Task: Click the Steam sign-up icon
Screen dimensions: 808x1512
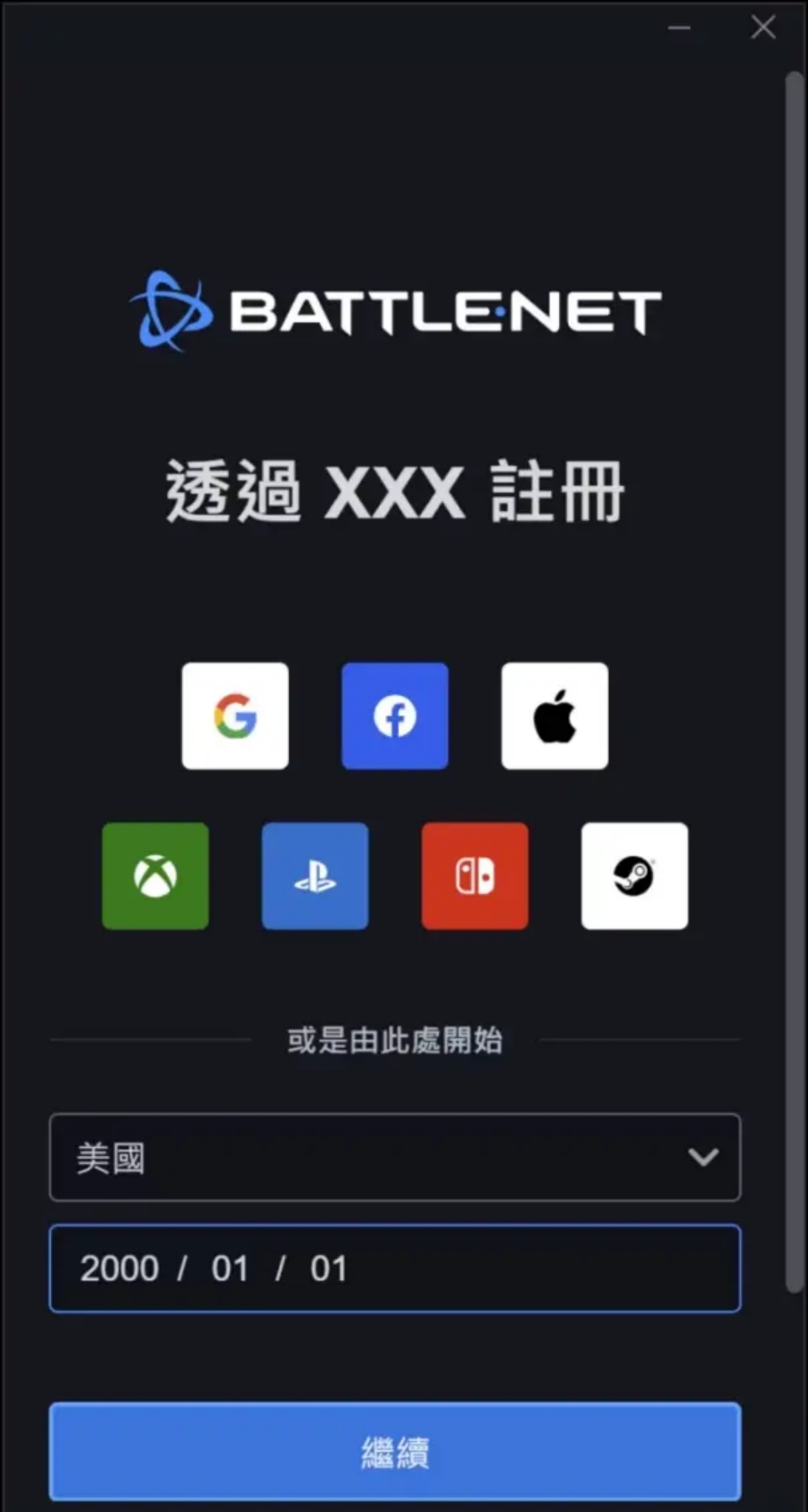Action: (x=634, y=875)
